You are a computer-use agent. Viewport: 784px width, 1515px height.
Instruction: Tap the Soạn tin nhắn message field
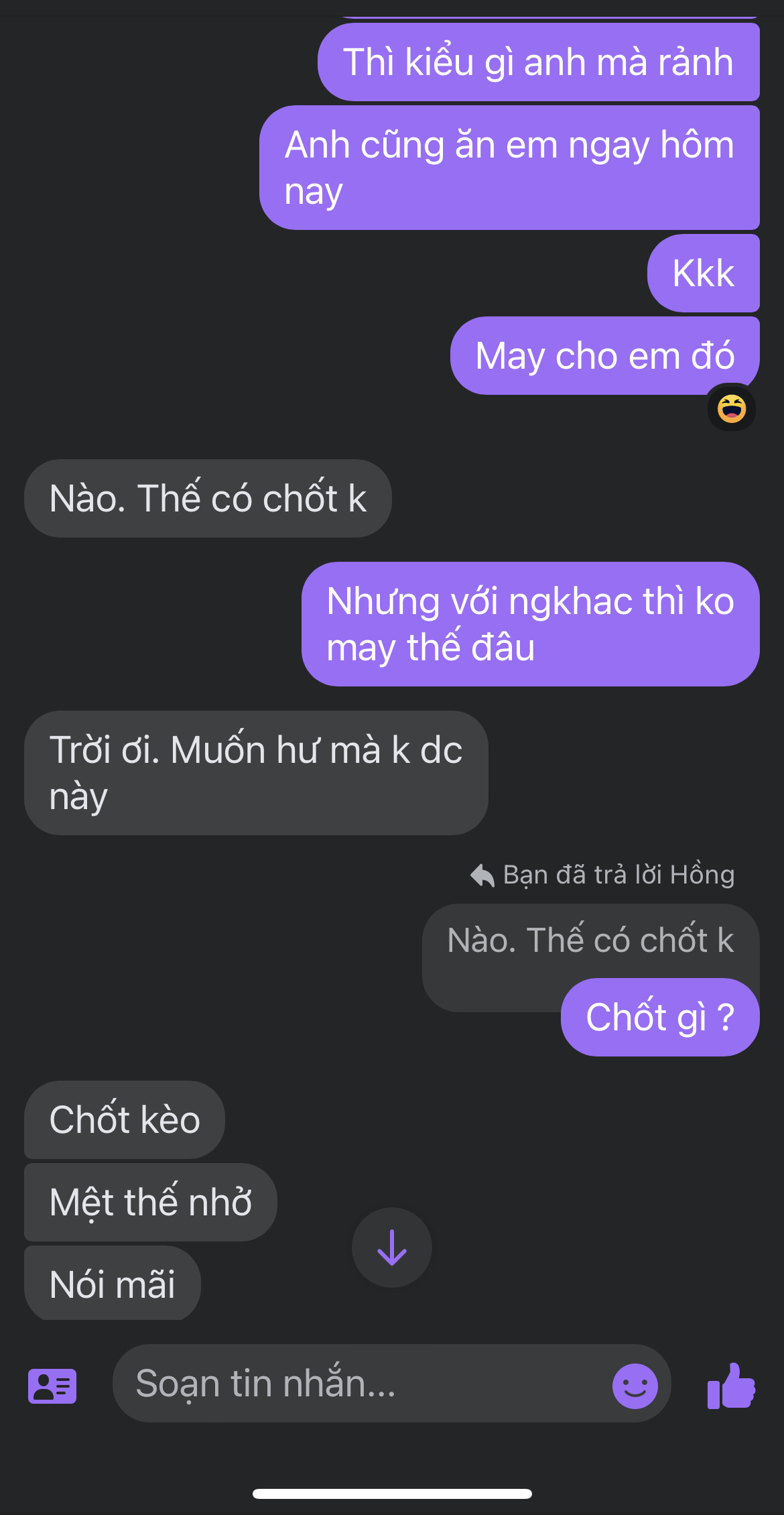click(x=362, y=1384)
